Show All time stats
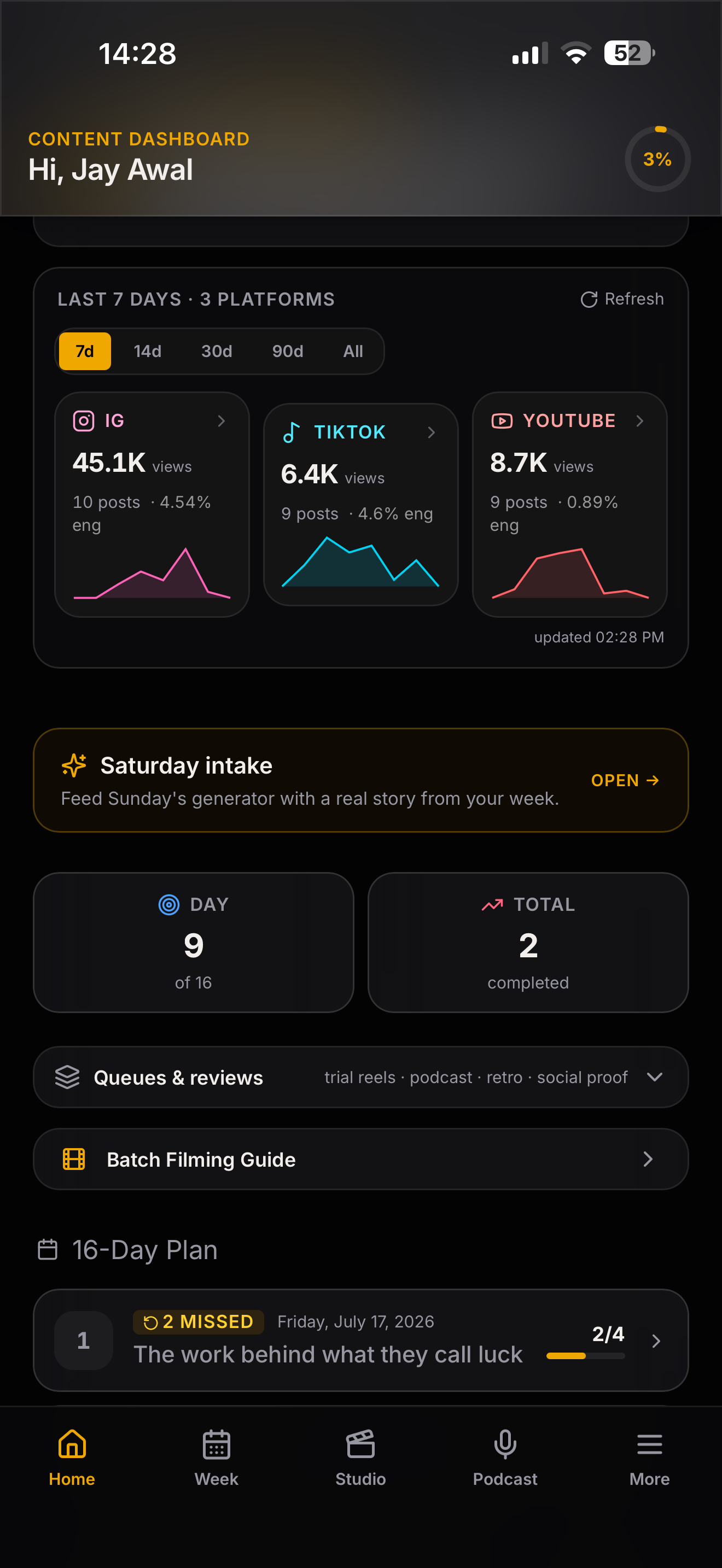722x1568 pixels. [x=353, y=351]
